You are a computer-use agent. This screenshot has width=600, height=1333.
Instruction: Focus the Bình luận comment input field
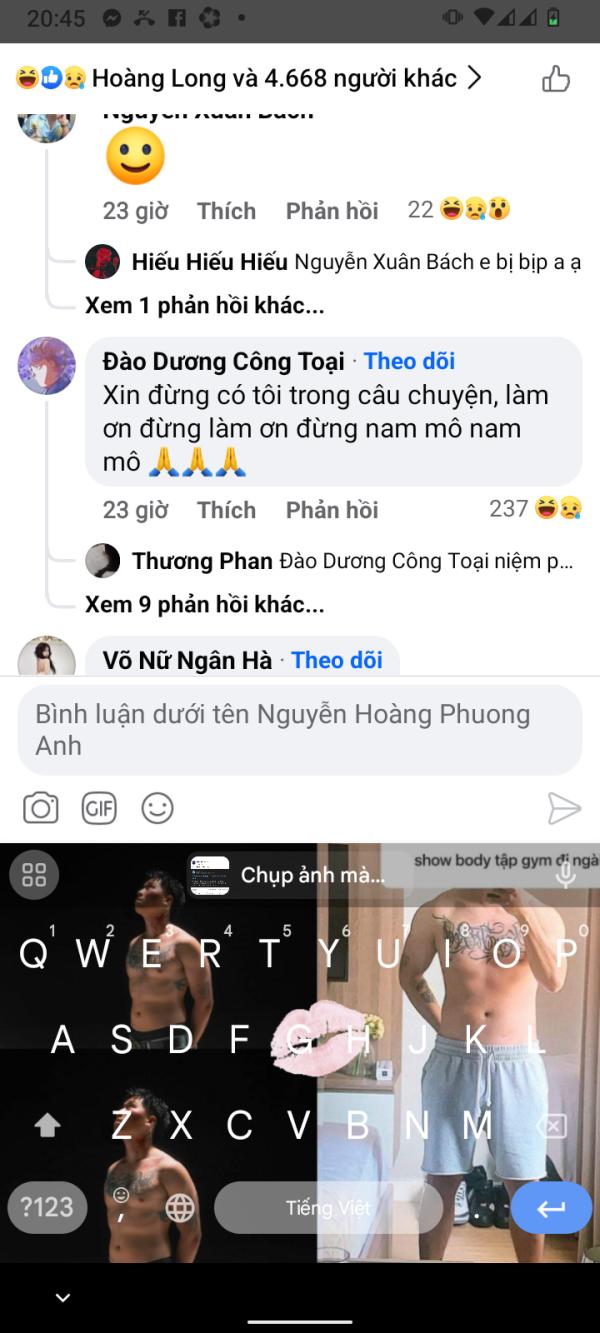coord(300,730)
